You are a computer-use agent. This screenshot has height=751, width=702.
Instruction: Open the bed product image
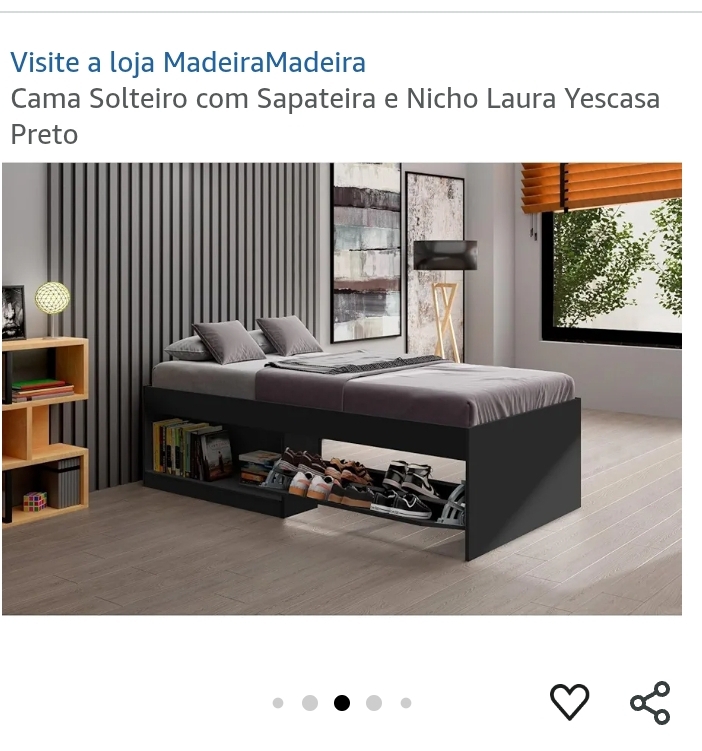[x=342, y=388]
